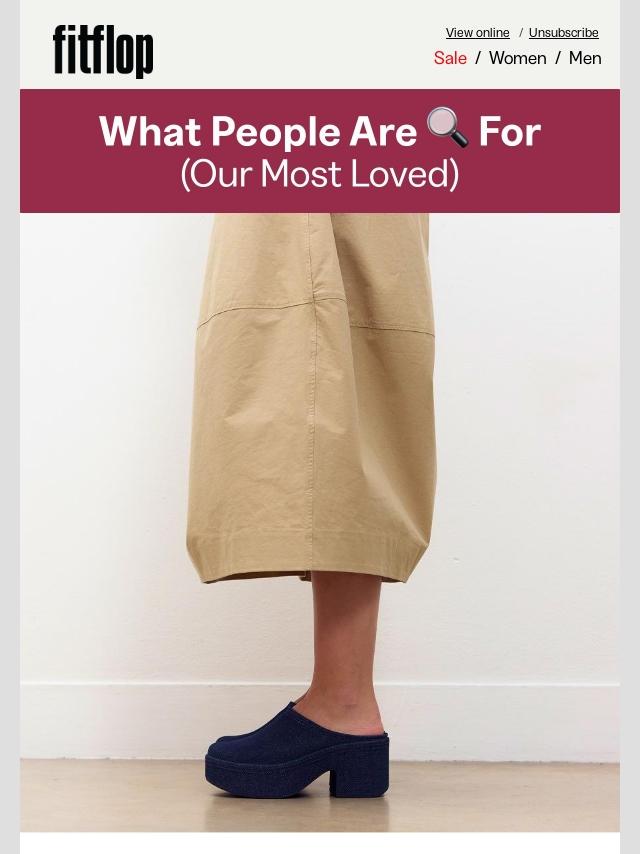Browse the Women category
Screen dimensions: 640x854
[x=517, y=58]
